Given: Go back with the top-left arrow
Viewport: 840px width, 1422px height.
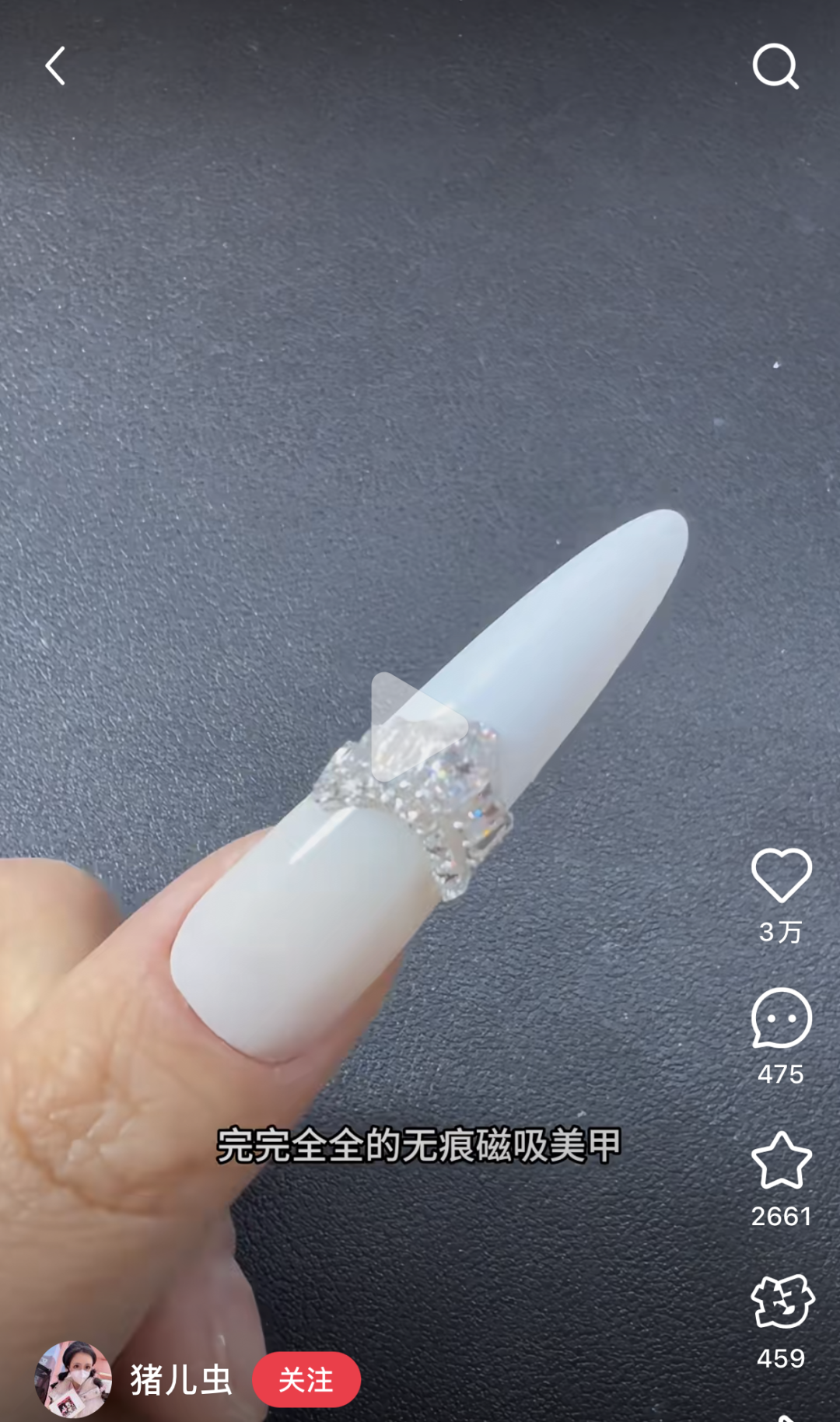Looking at the screenshot, I should (x=55, y=66).
